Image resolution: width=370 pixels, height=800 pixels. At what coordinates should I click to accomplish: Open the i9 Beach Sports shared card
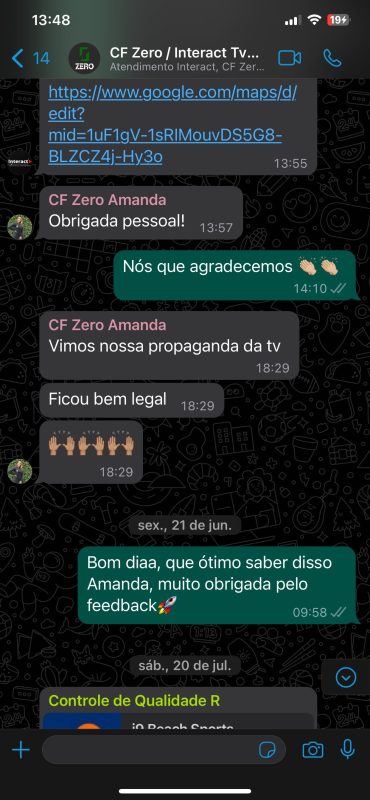tap(178, 720)
